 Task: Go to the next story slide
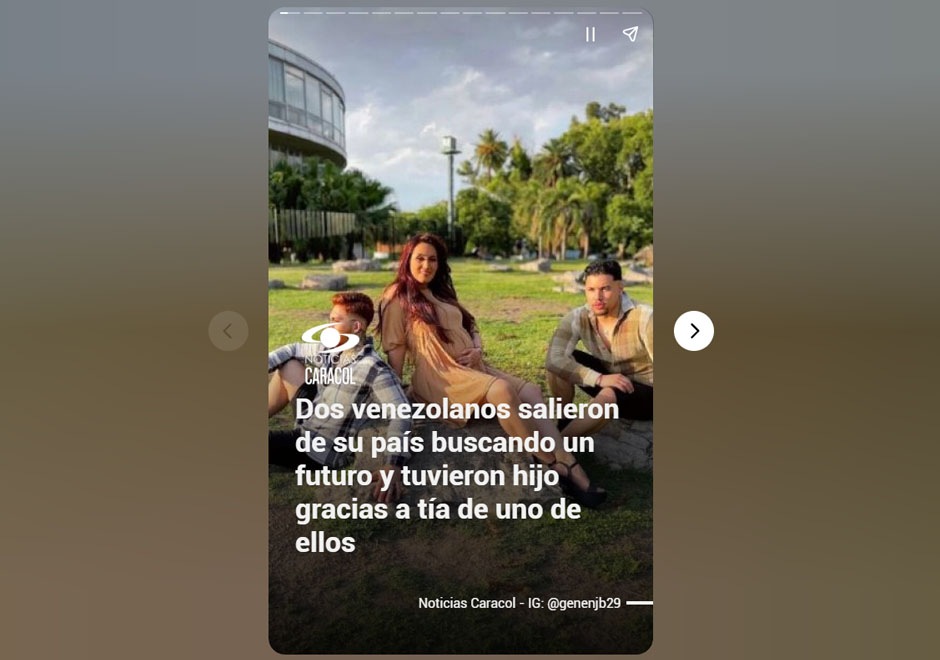tap(694, 331)
